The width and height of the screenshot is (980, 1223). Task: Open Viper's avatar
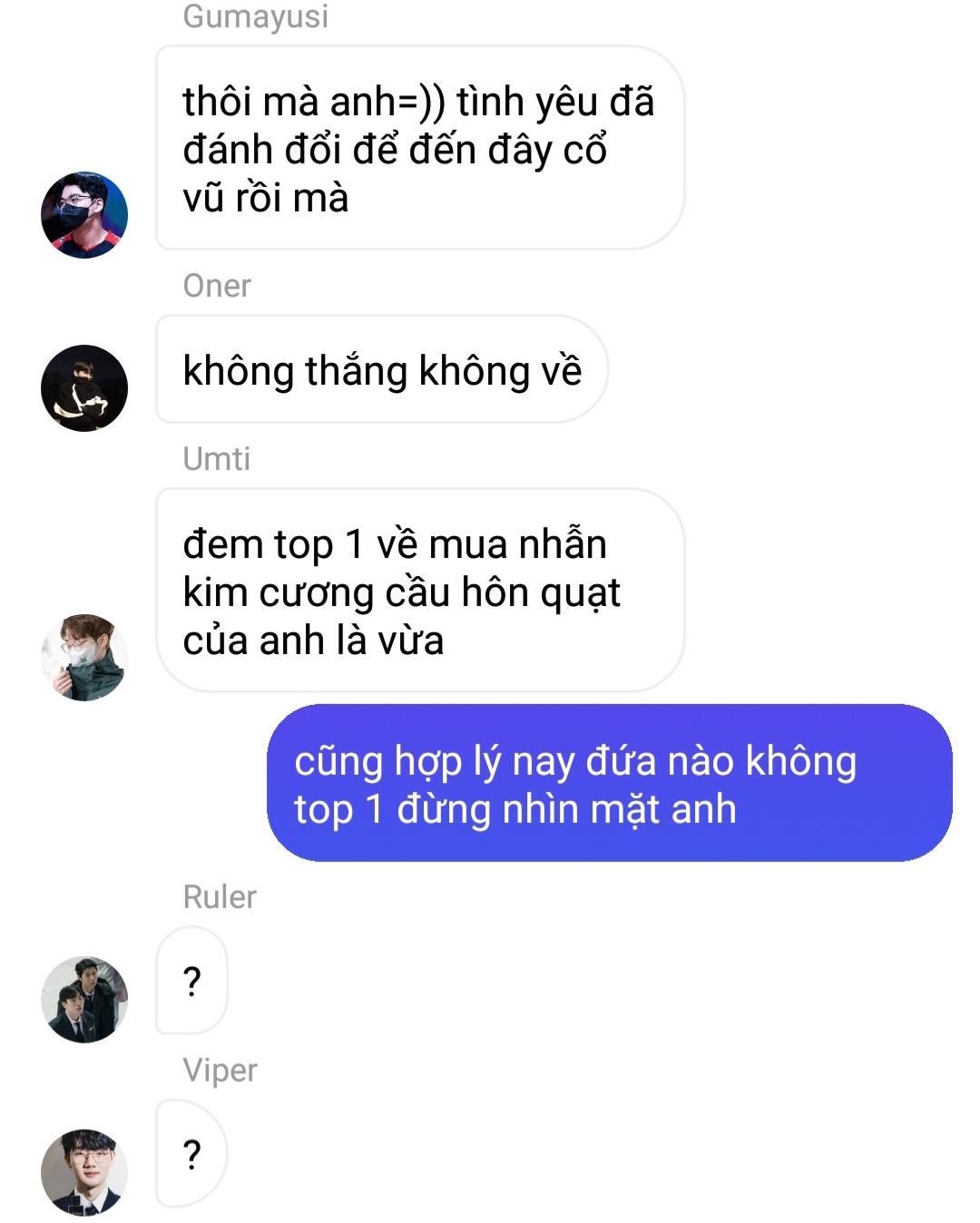[84, 1171]
